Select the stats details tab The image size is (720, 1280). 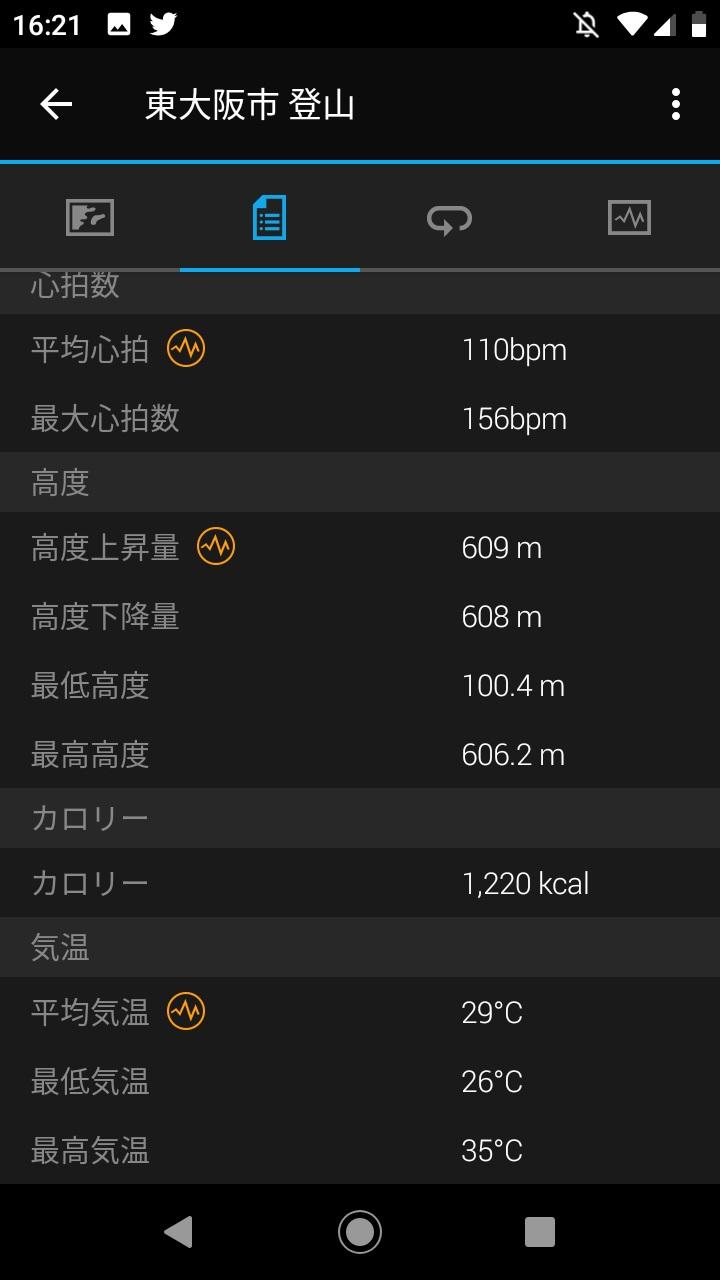(x=269, y=217)
